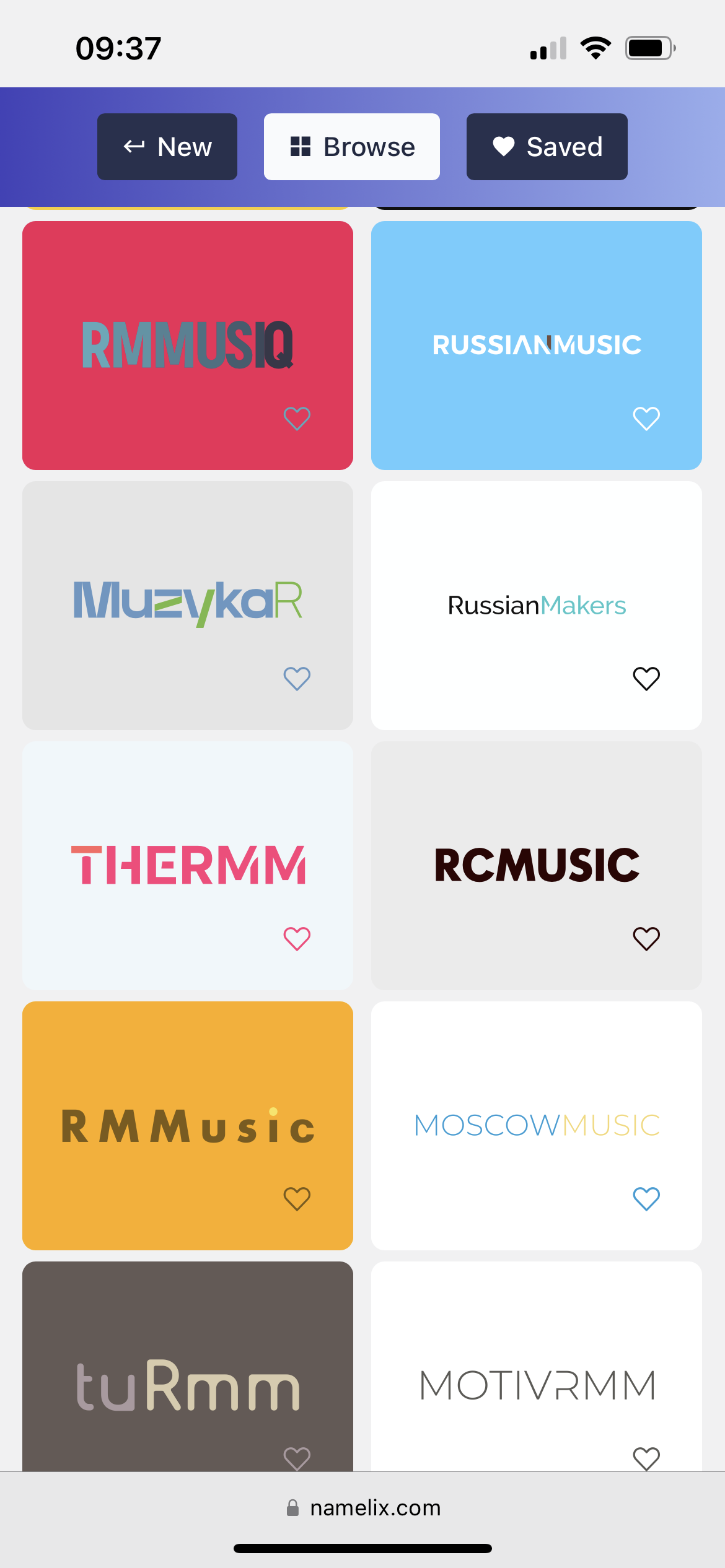Open the Saved logos list
This screenshot has width=725, height=1568.
[547, 147]
